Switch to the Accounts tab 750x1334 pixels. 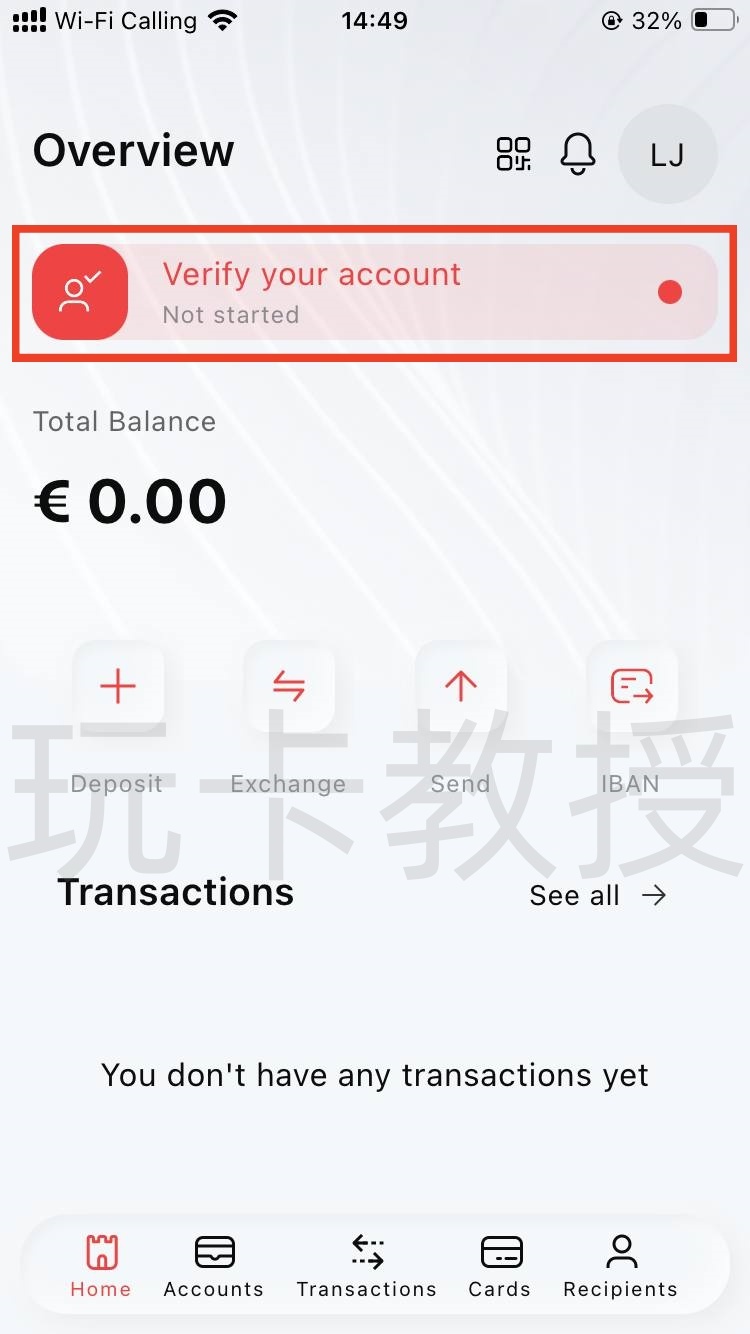[213, 1266]
